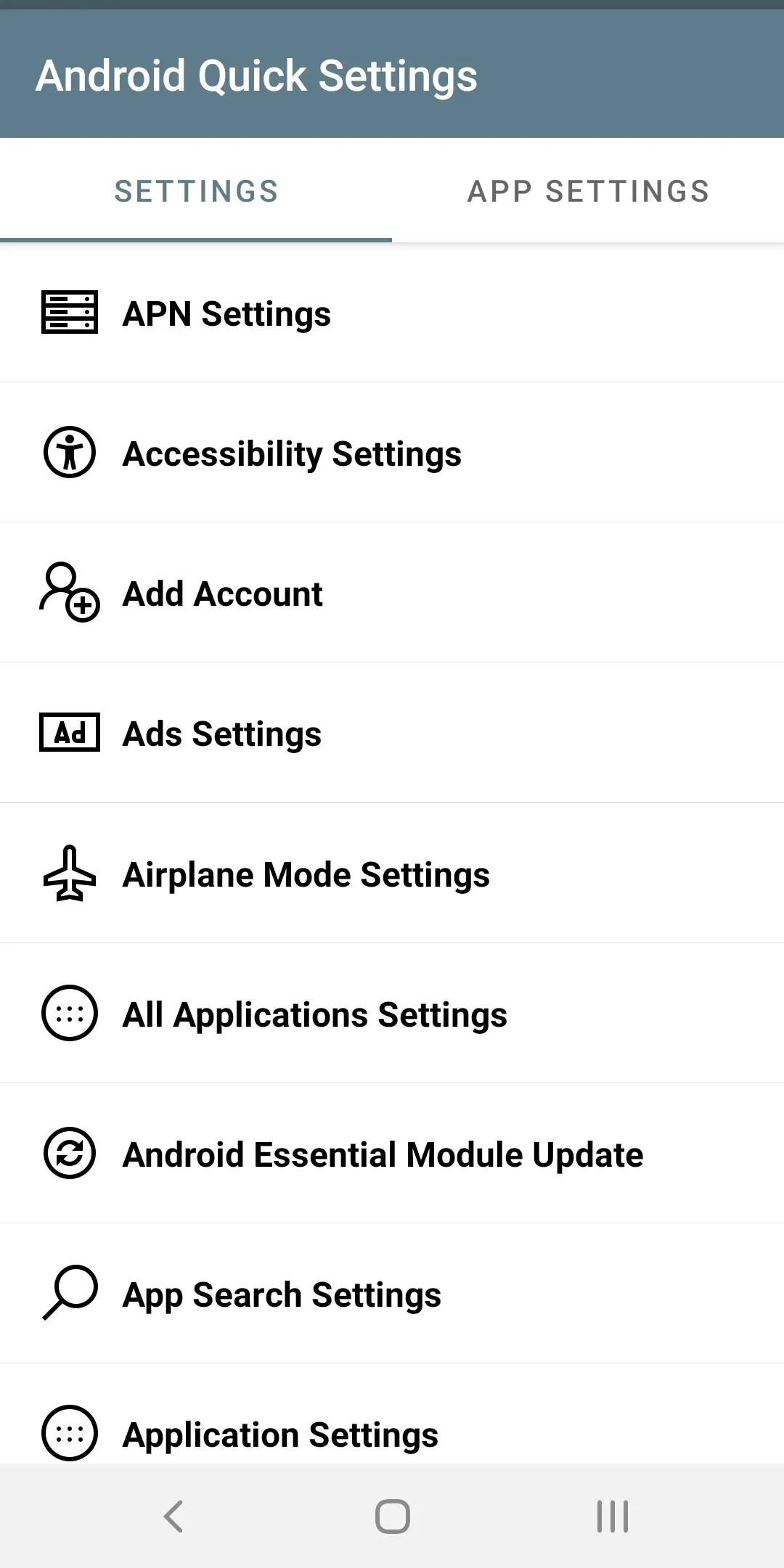784x1568 pixels.
Task: Open Accessibility Settings
Action: point(292,454)
